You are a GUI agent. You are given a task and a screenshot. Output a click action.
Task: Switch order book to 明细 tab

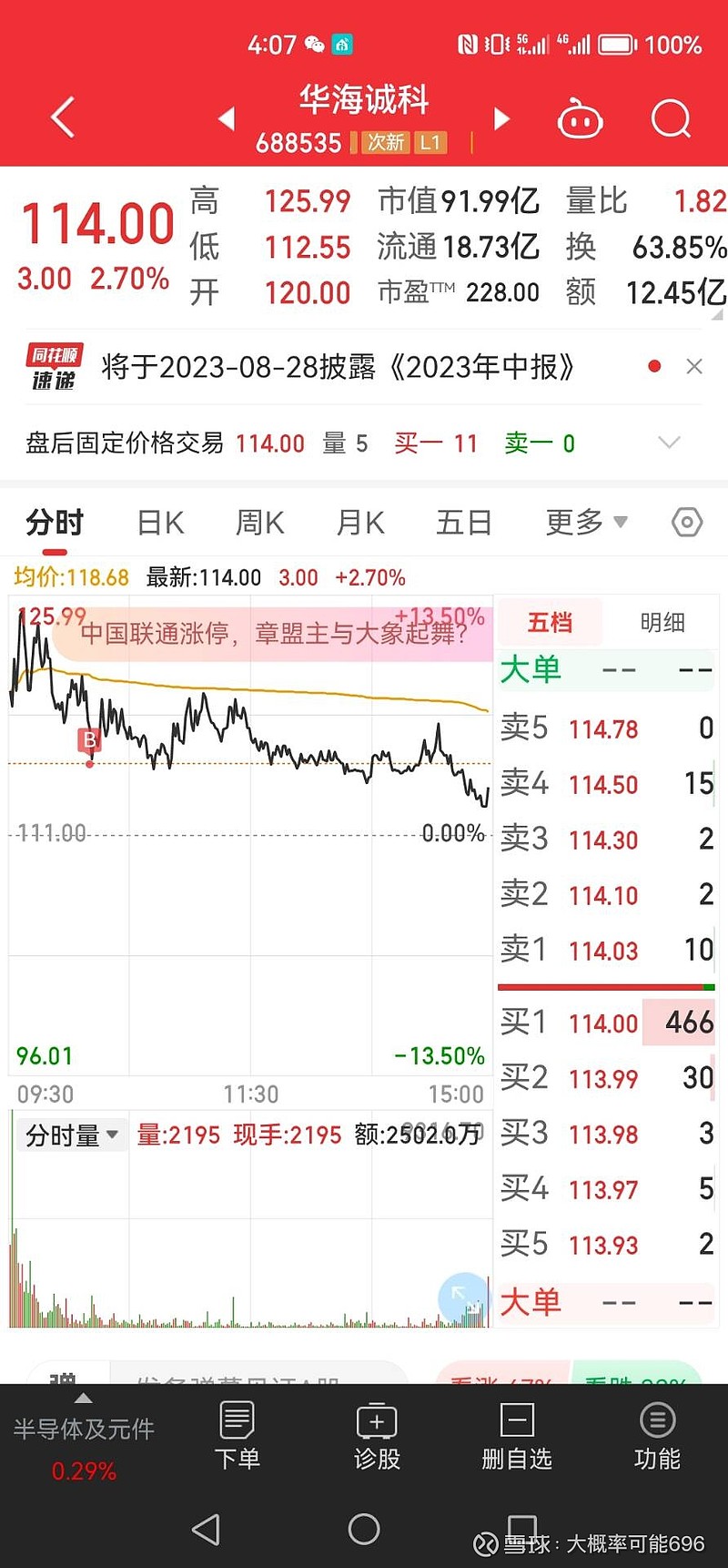662,622
